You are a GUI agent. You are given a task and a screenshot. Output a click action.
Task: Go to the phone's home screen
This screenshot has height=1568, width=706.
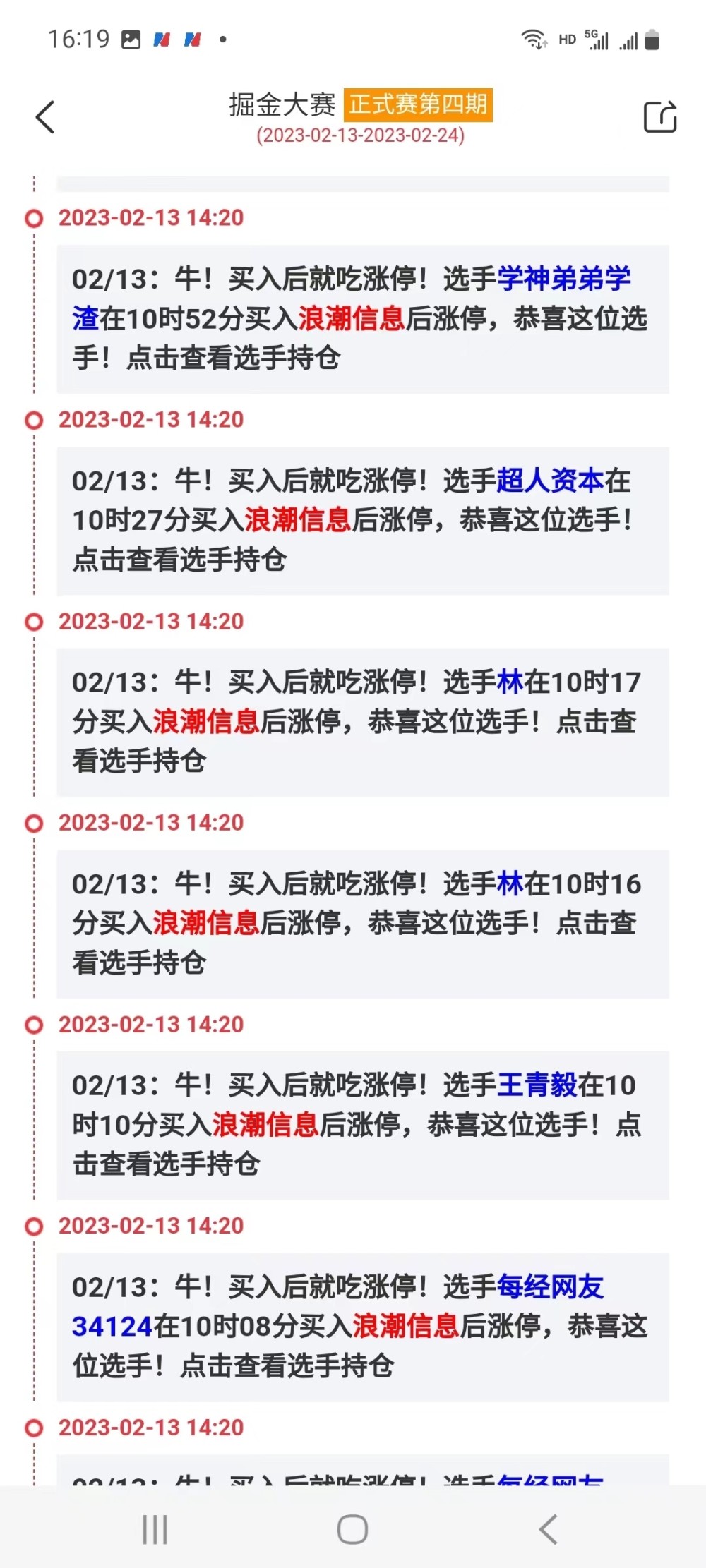[x=352, y=1529]
